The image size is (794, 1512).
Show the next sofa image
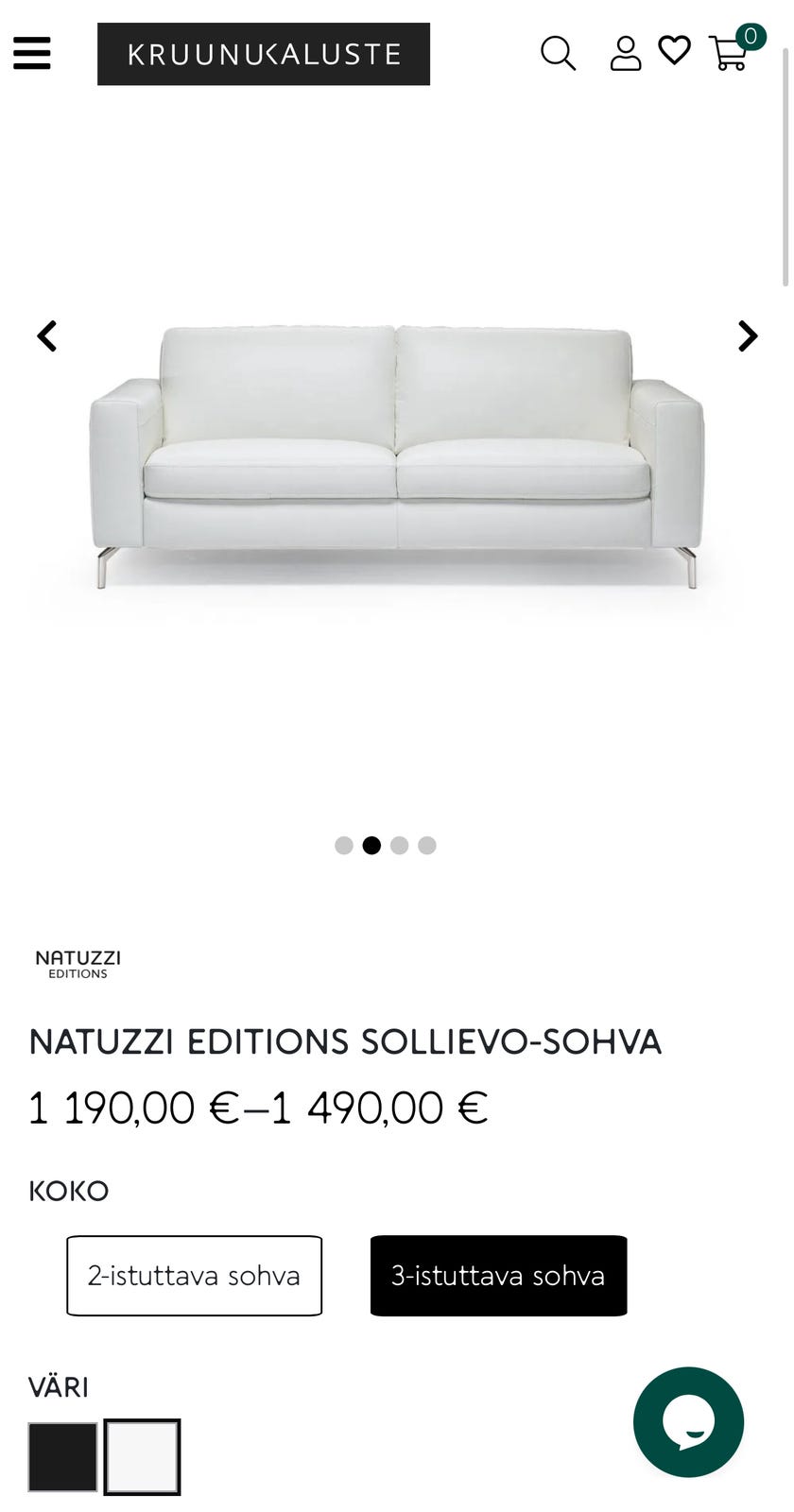tap(748, 335)
